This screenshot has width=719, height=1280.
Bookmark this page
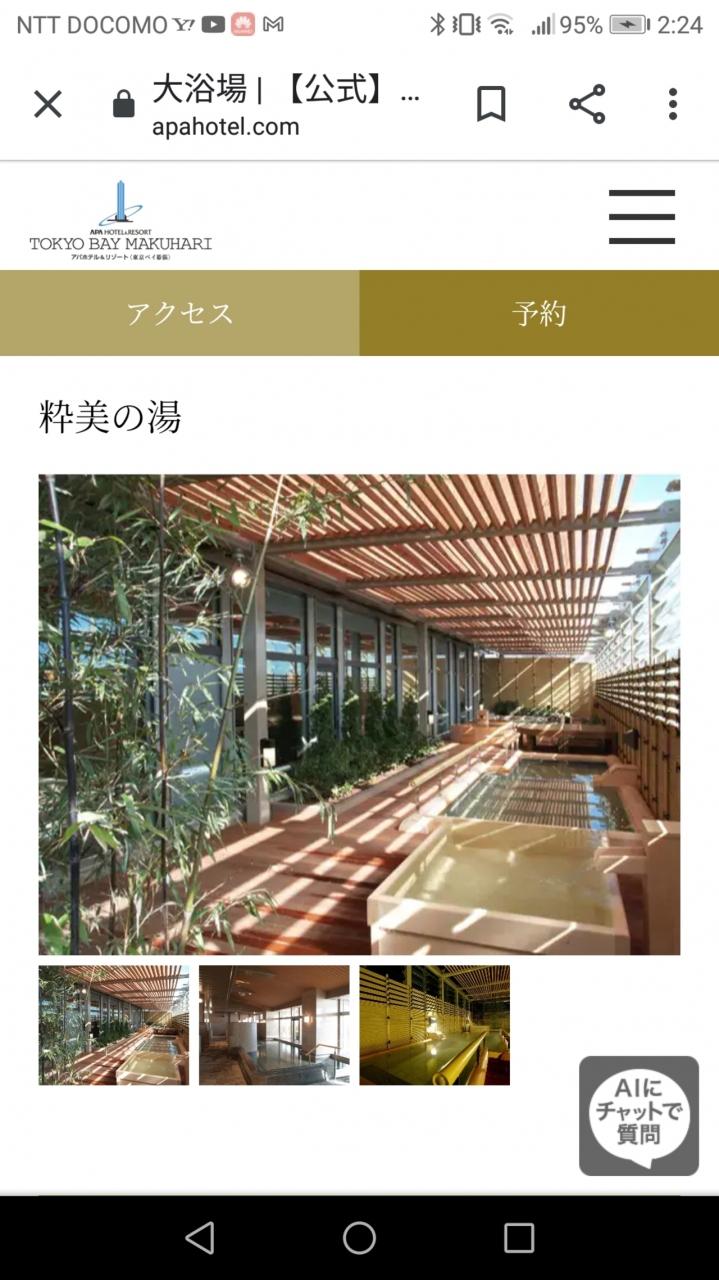point(490,104)
